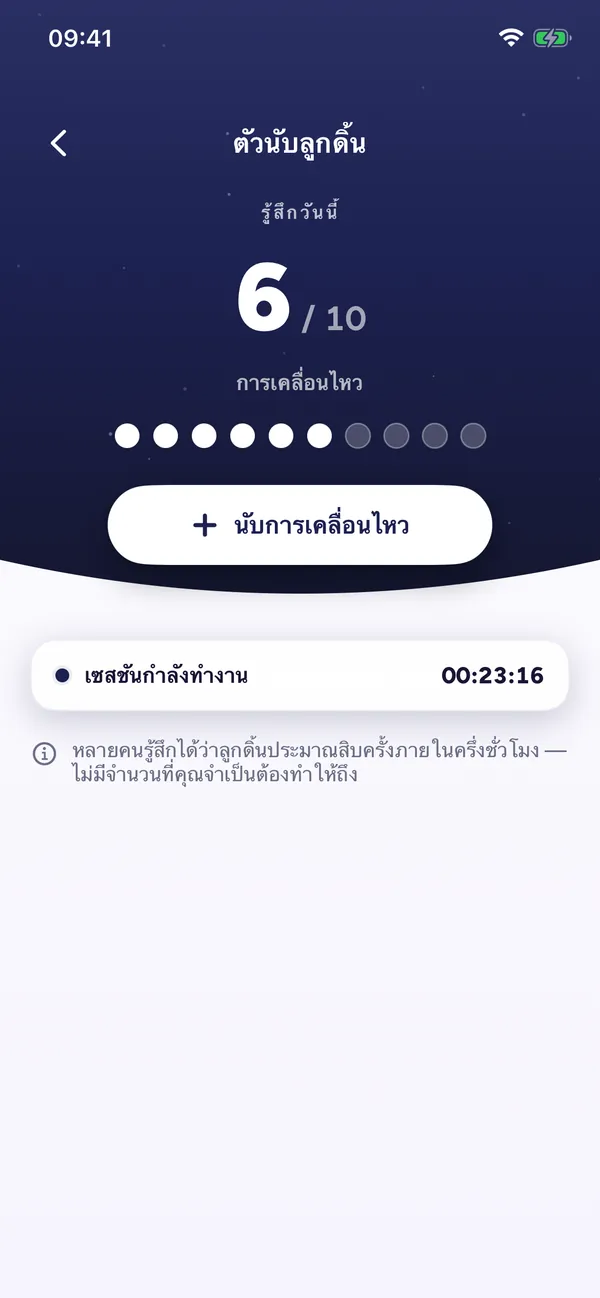Tap the นับการเคลื่อนไหว button to log a kick
This screenshot has height=1298, width=600.
pyautogui.click(x=300, y=525)
